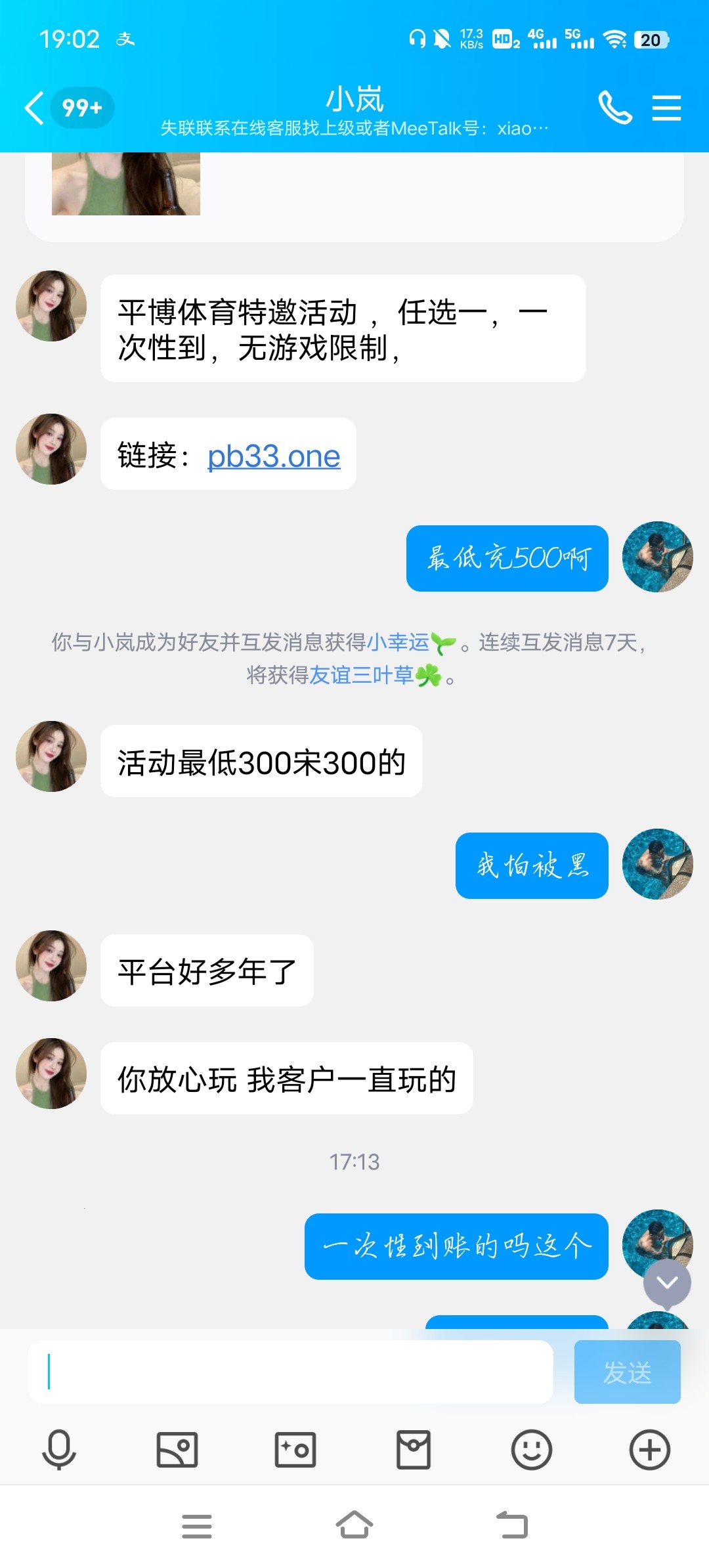This screenshot has width=709, height=1568.
Task: Jump to the latest messages
Action: click(667, 1283)
